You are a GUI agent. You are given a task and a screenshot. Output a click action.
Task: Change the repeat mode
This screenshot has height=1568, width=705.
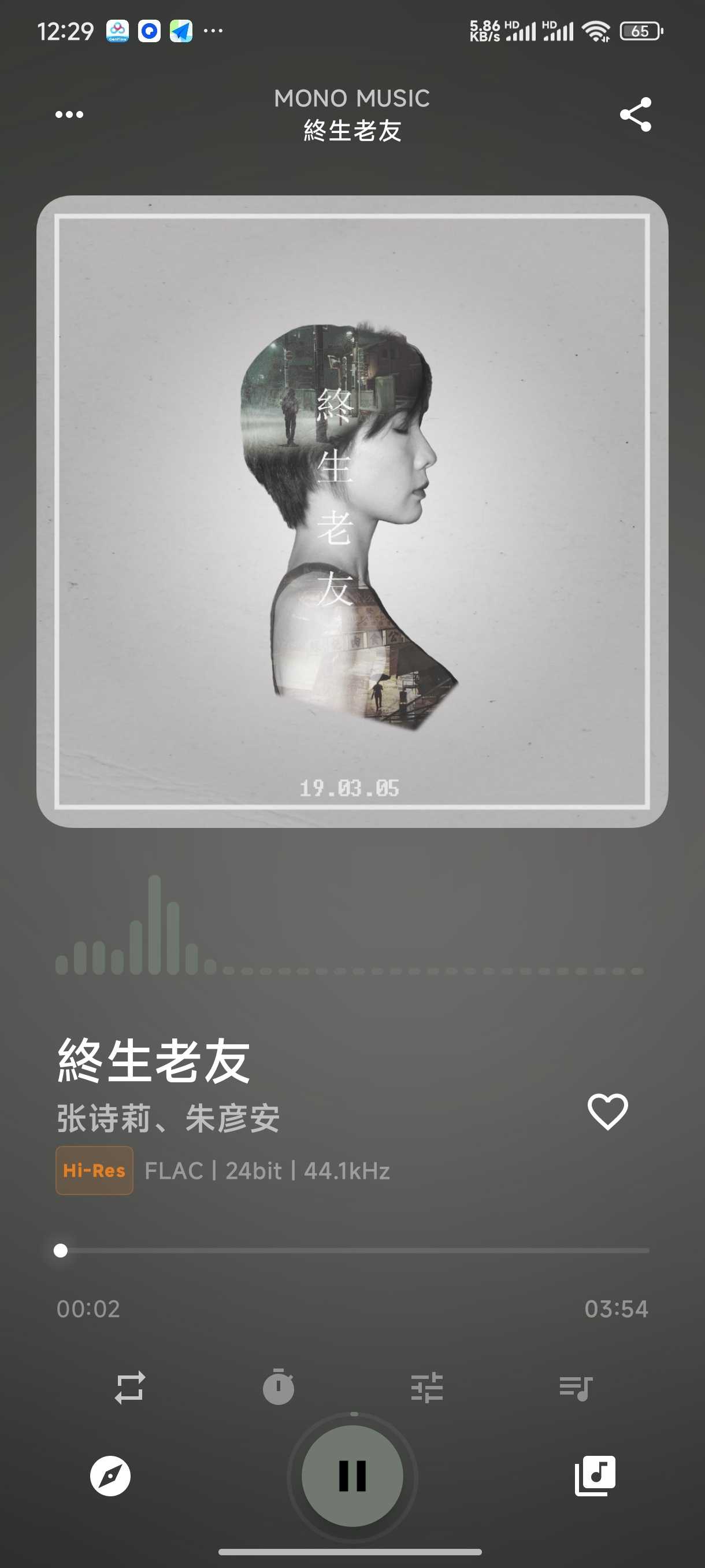pyautogui.click(x=130, y=1388)
